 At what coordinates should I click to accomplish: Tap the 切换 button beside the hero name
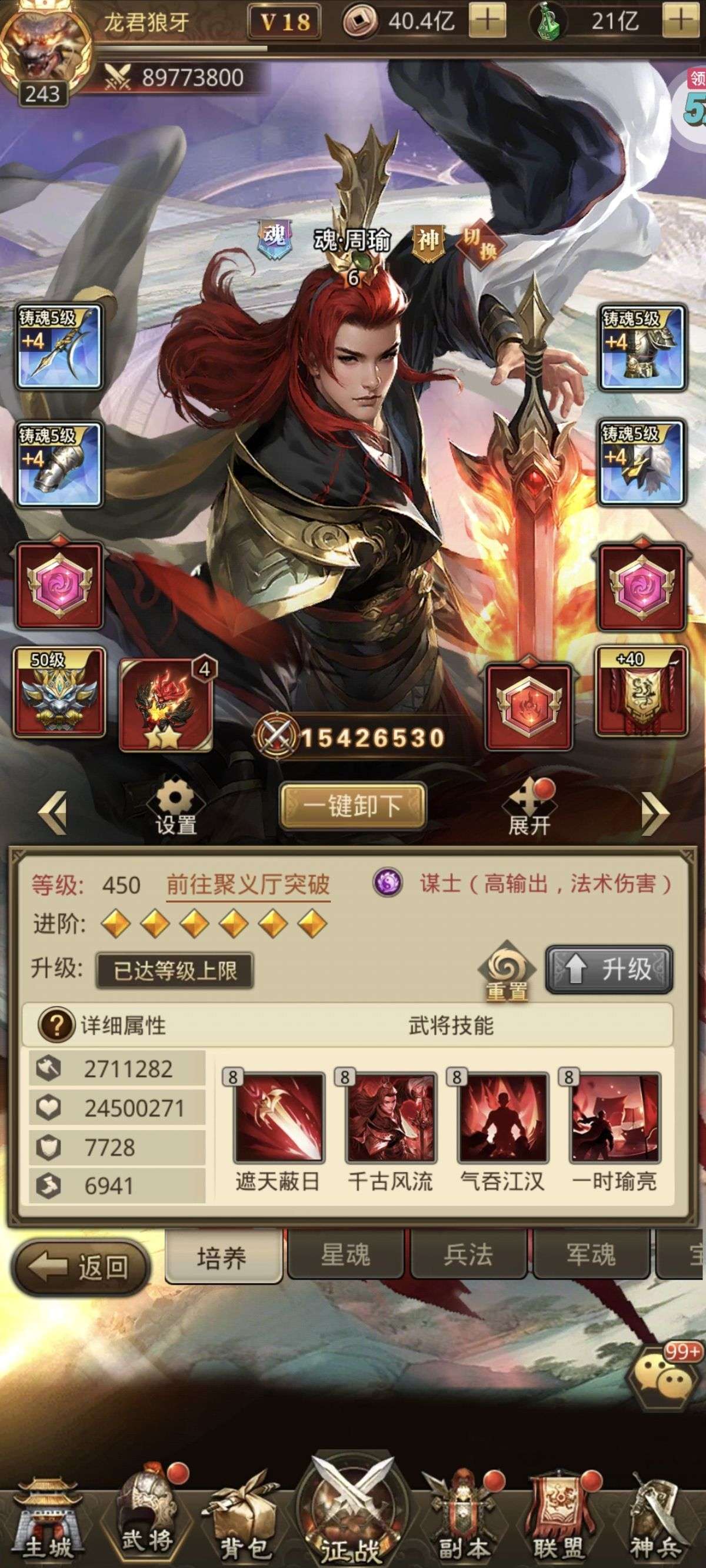480,243
